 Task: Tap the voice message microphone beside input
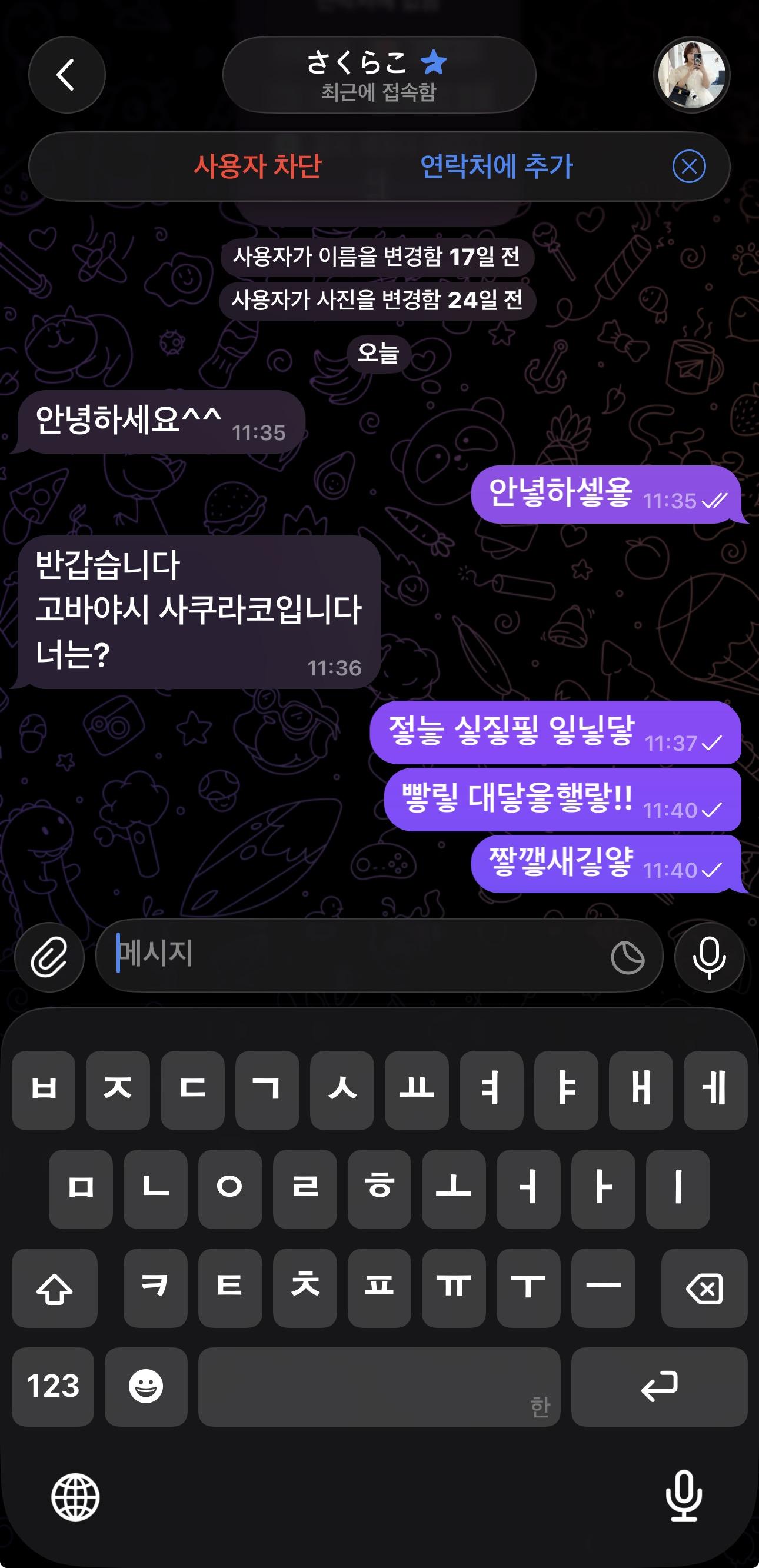709,957
